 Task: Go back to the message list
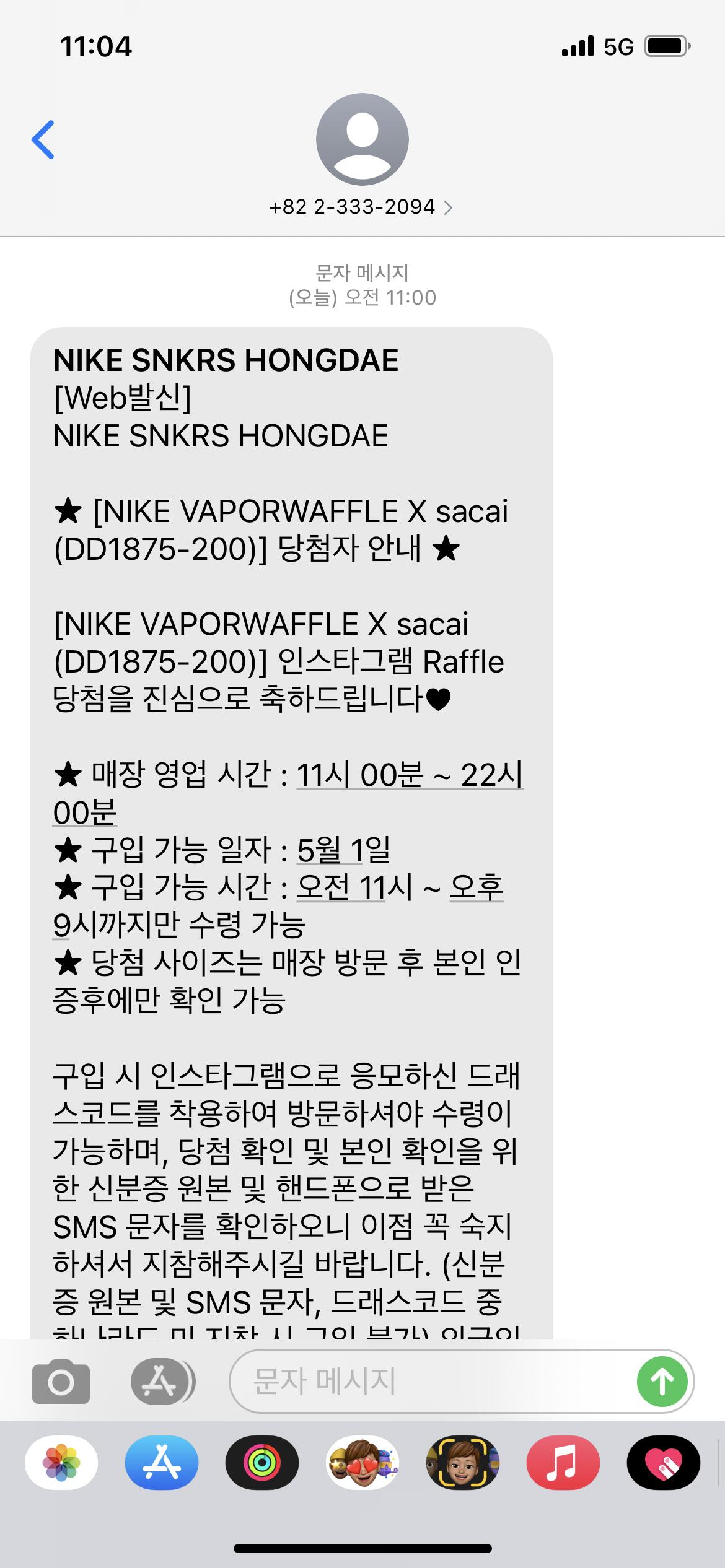tap(43, 139)
